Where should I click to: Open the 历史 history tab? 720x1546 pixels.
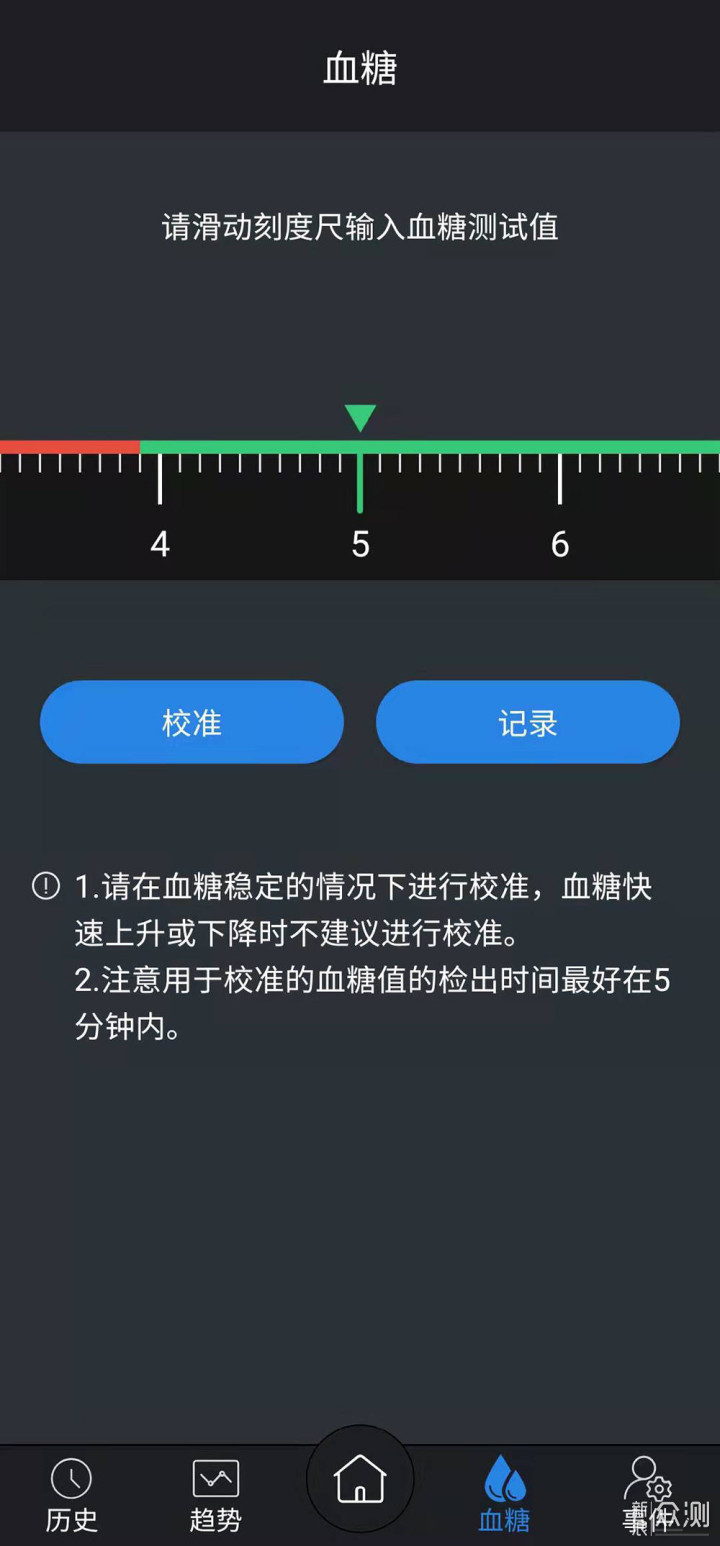click(71, 1495)
